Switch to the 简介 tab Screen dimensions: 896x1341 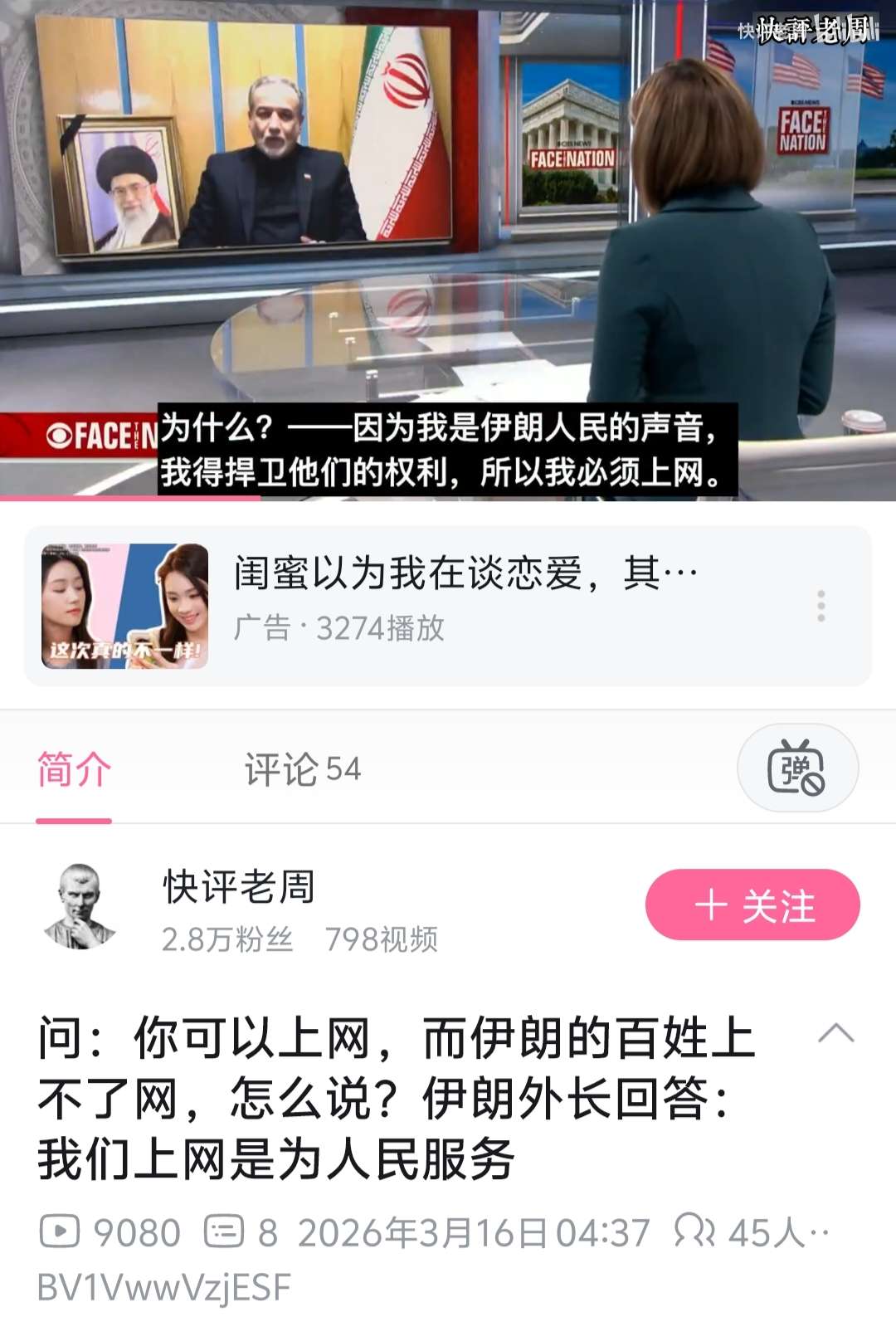pyautogui.click(x=74, y=770)
